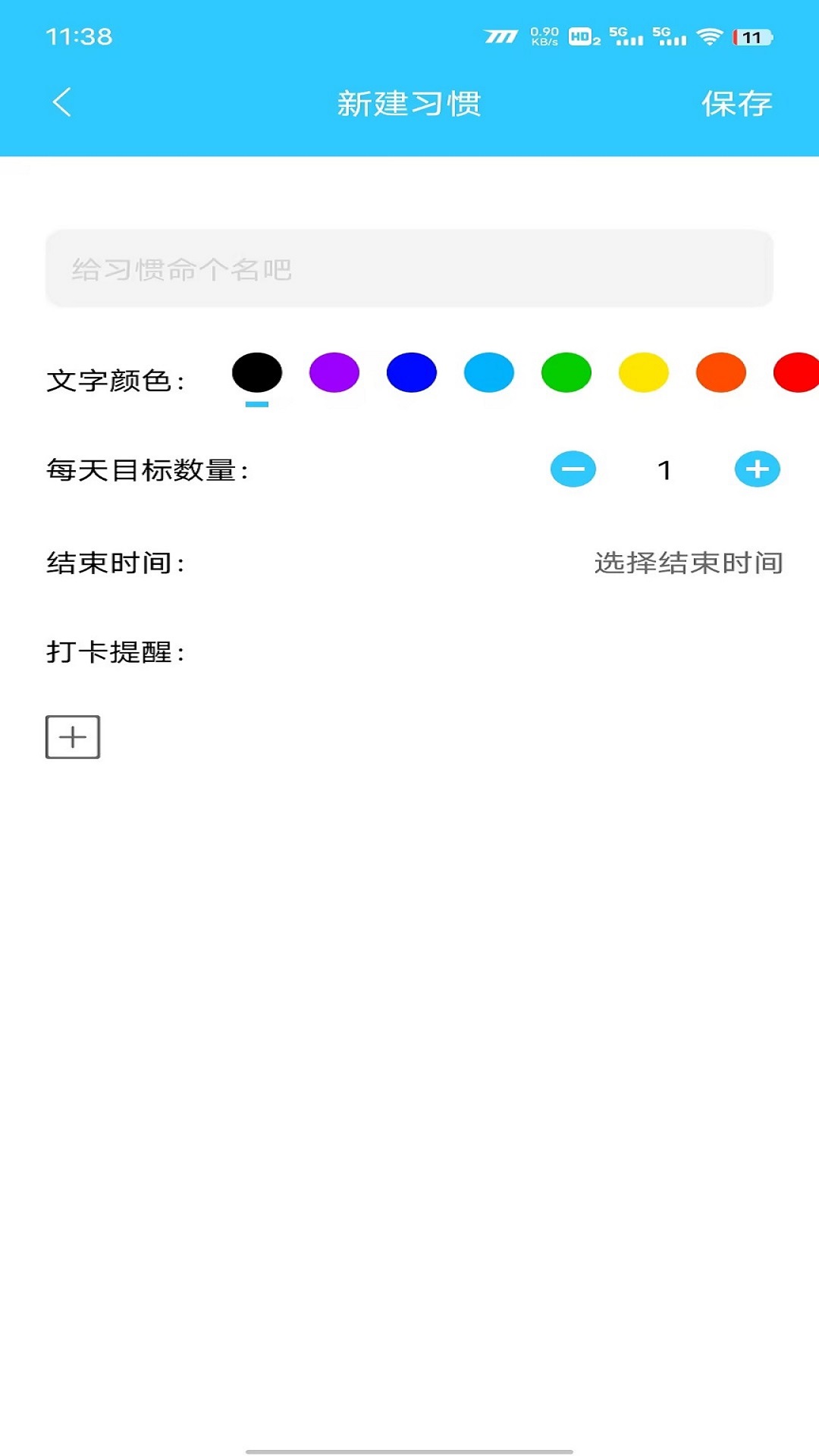Choose the blue text color circle

coord(411,372)
